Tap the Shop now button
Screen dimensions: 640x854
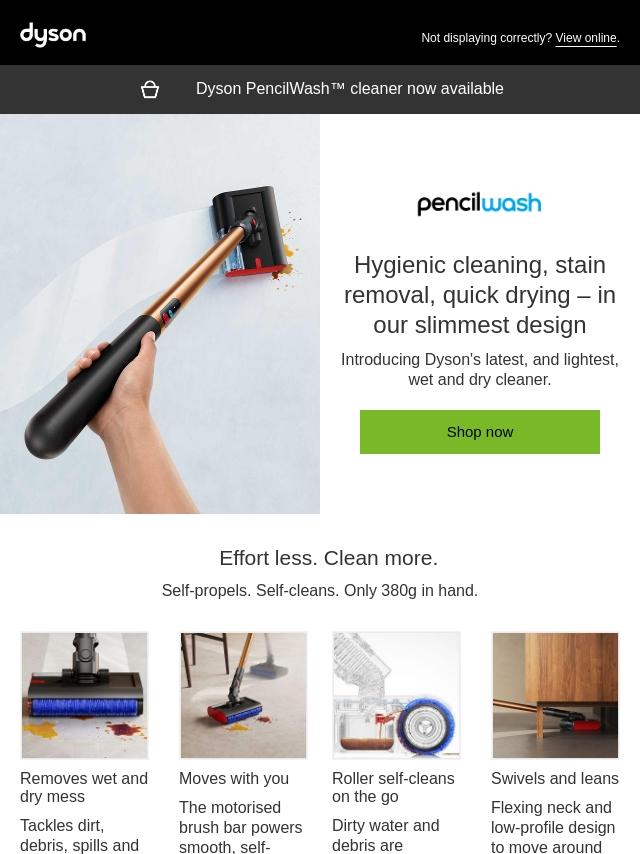coord(480,432)
